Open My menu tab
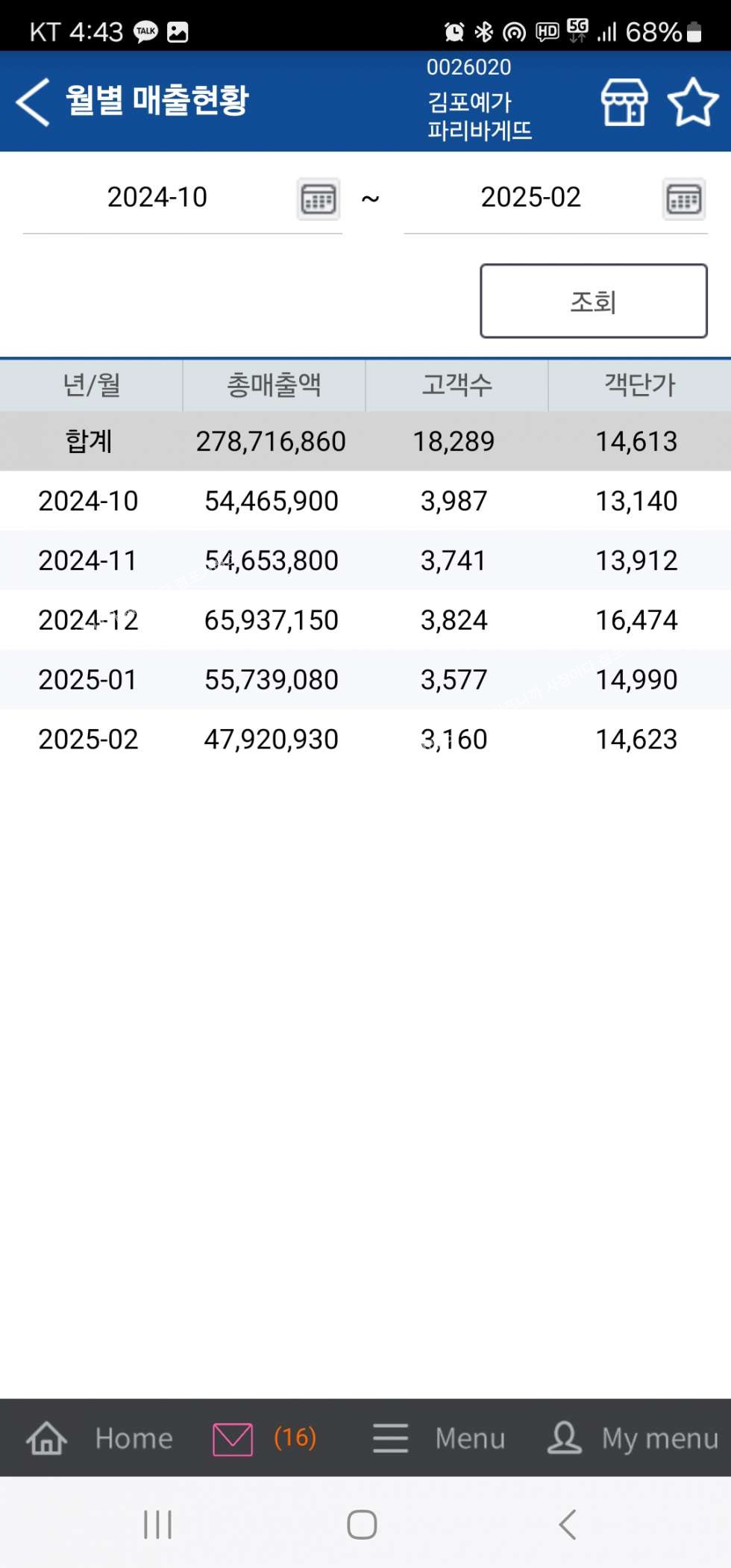The height and width of the screenshot is (1568, 731). (633, 1438)
